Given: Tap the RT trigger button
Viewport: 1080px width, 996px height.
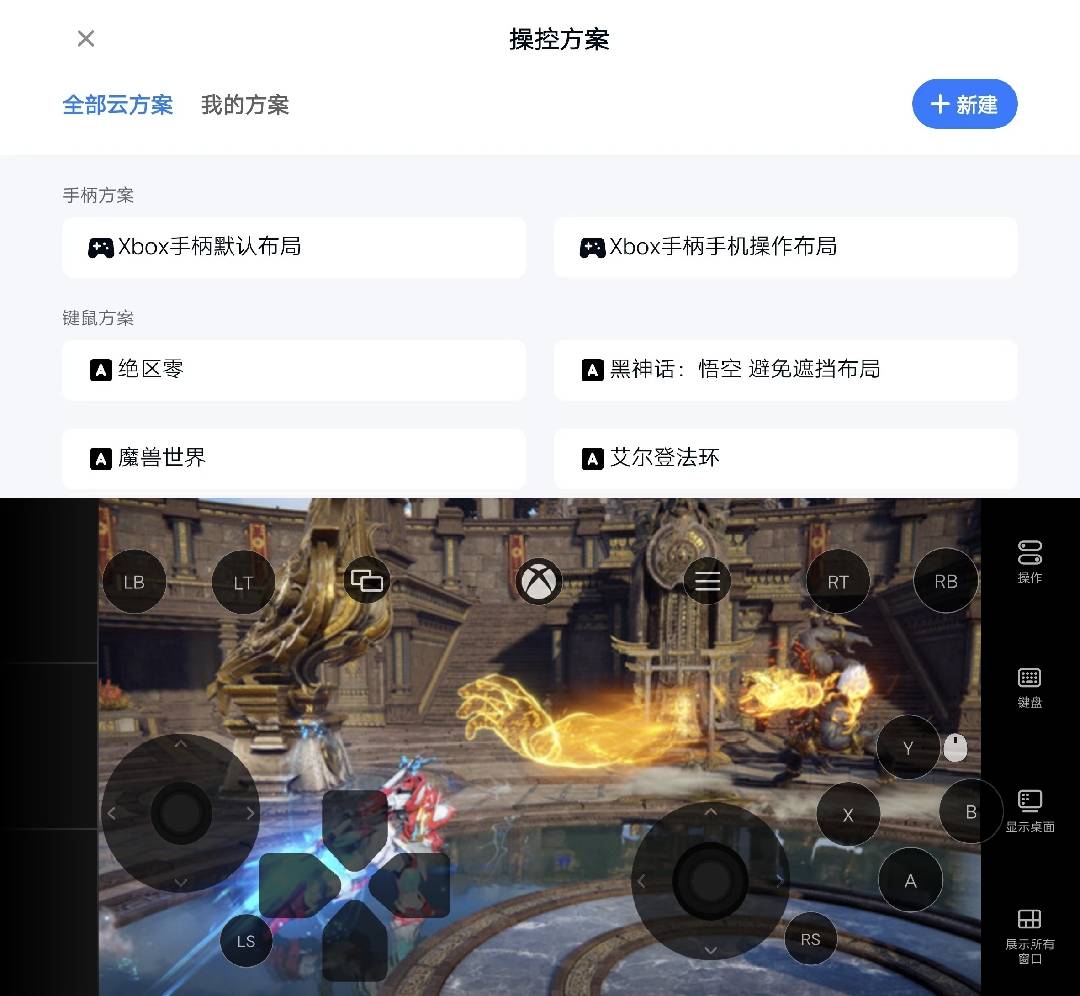Looking at the screenshot, I should point(838,582).
